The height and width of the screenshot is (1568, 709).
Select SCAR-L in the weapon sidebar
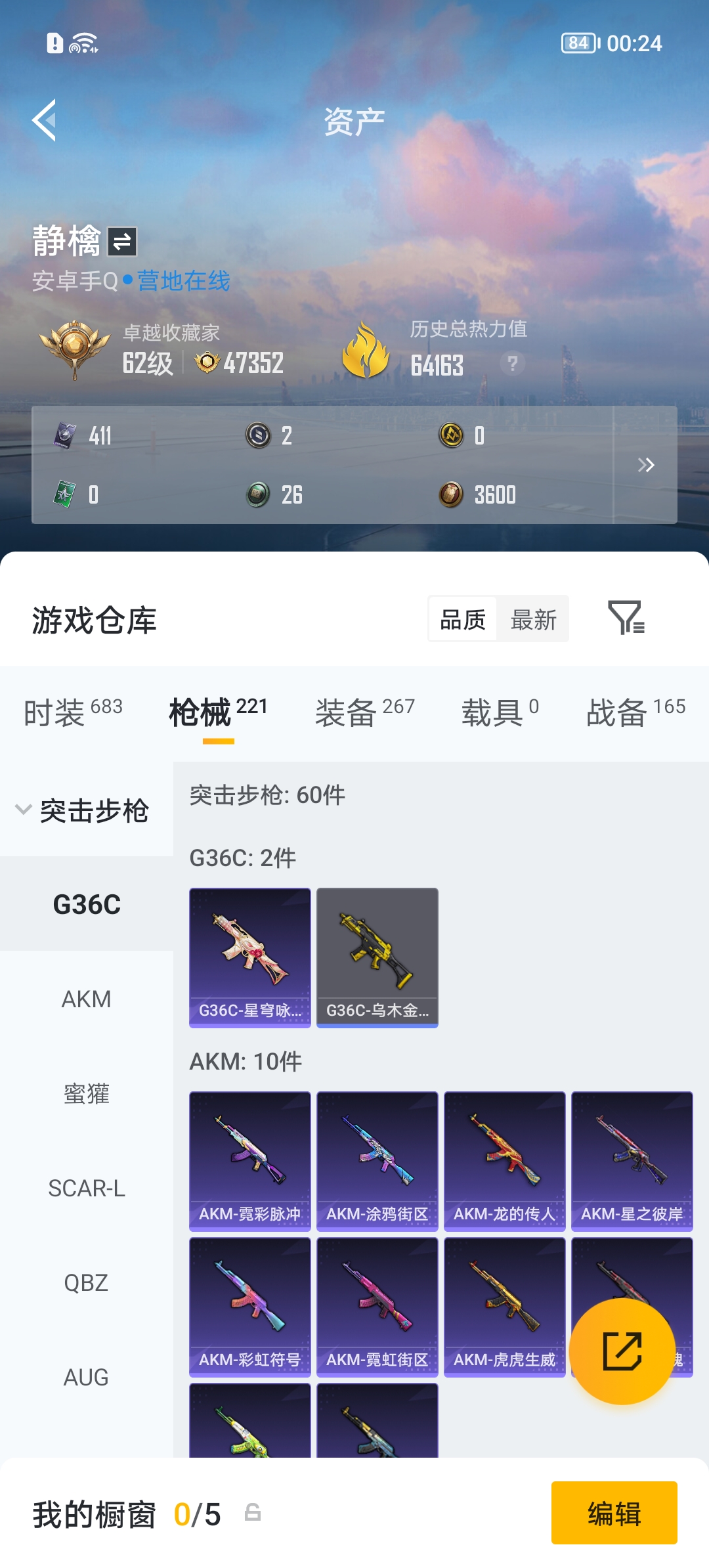click(x=87, y=1188)
